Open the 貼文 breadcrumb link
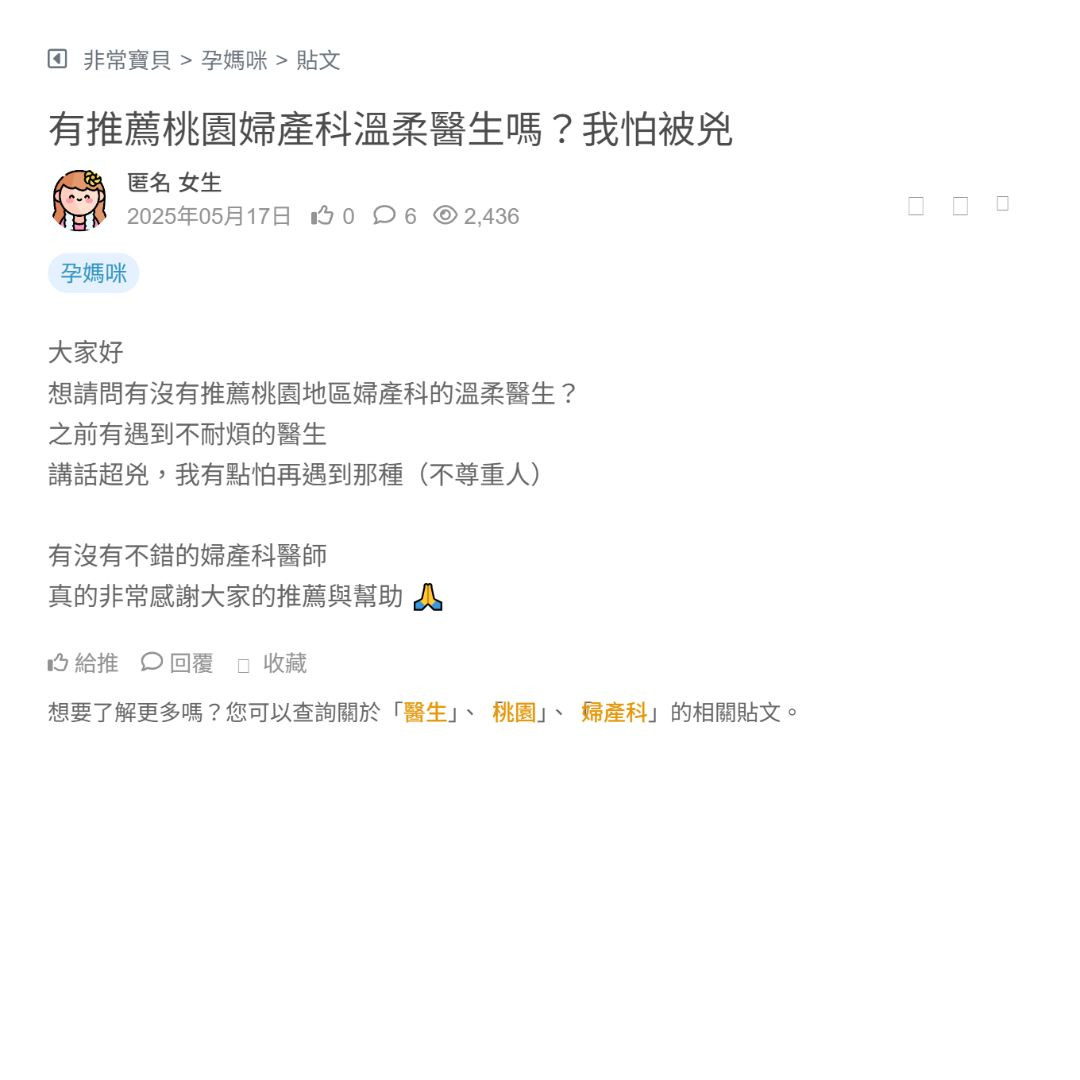The height and width of the screenshot is (1080, 1080). 318,60
